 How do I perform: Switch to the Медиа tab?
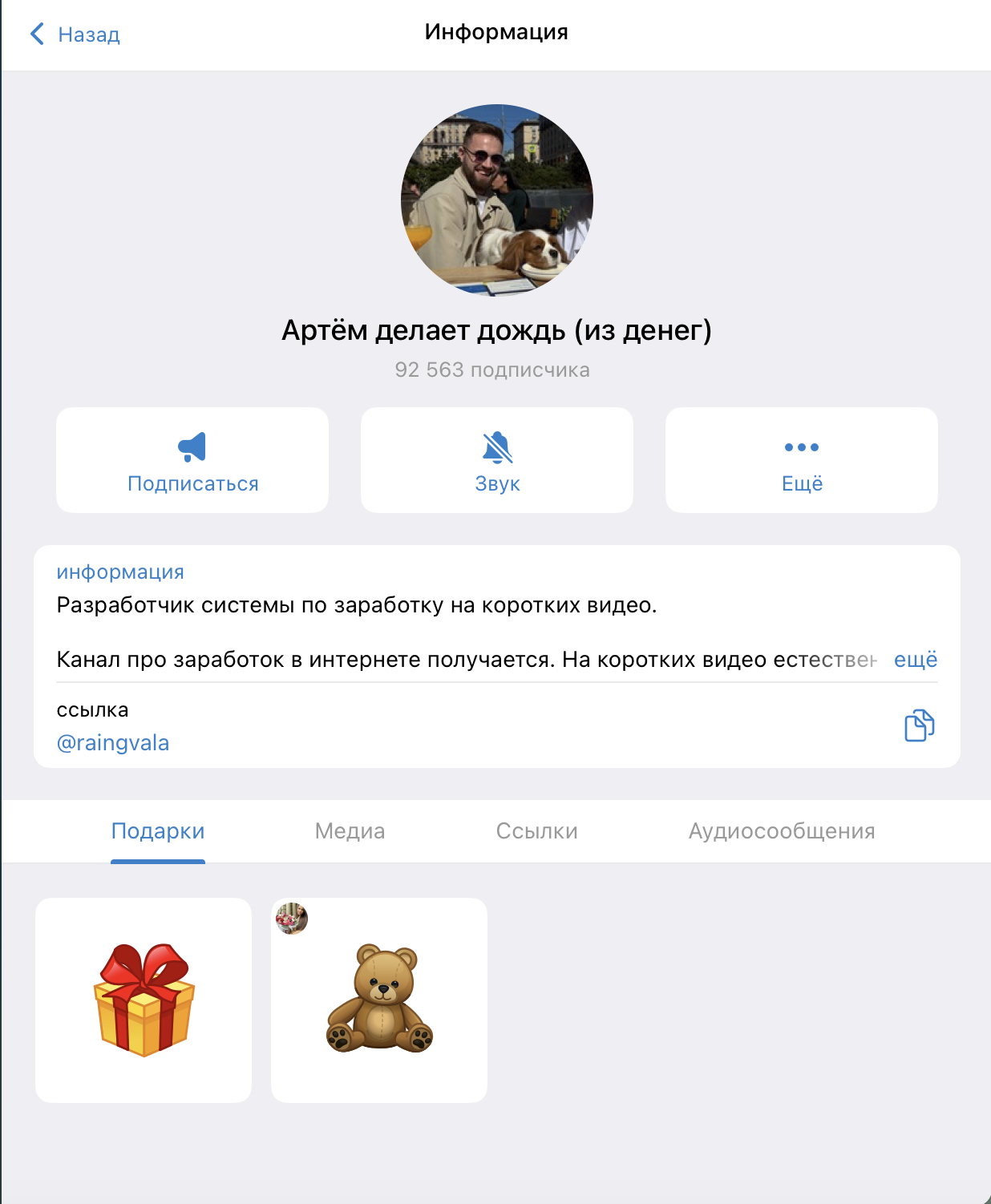(349, 831)
